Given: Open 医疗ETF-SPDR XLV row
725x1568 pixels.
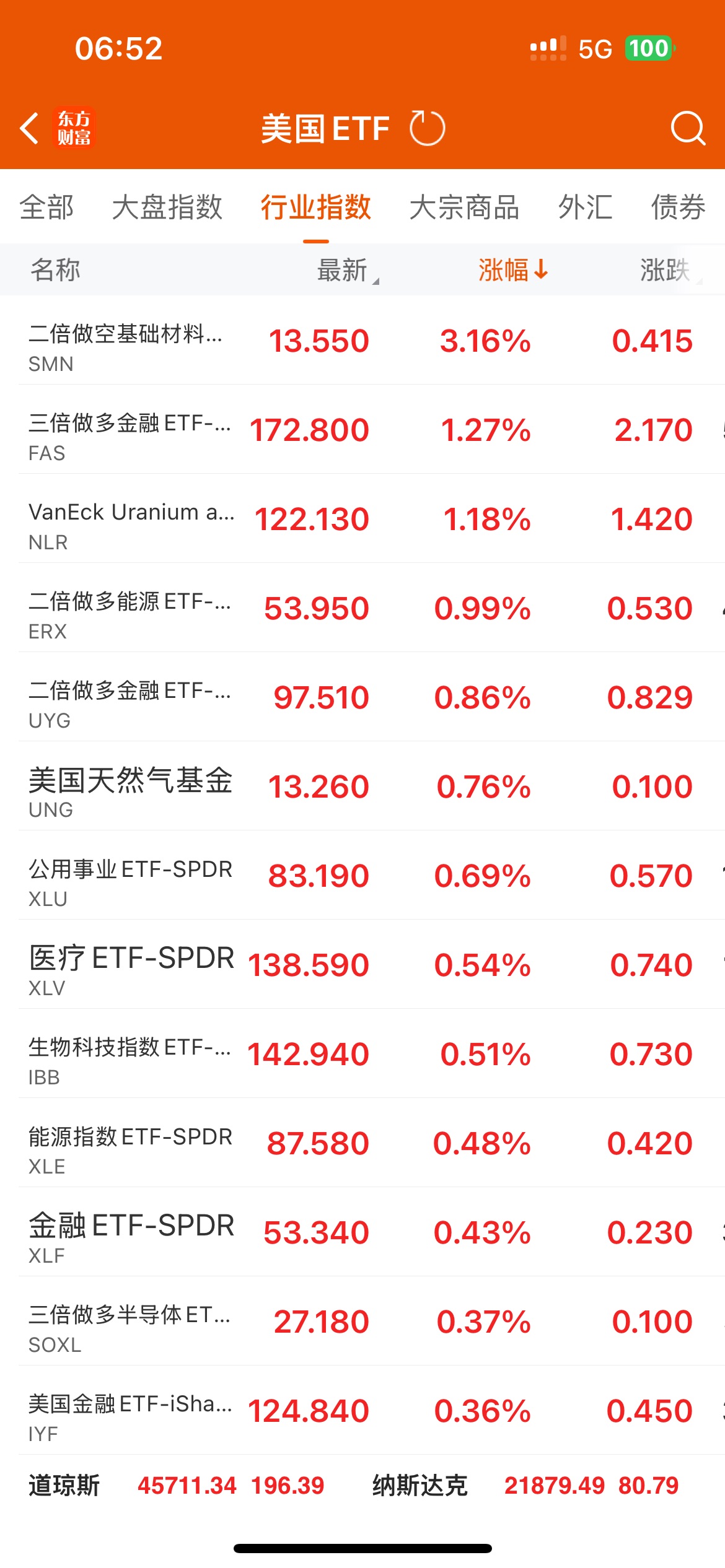Looking at the screenshot, I should coord(362,964).
